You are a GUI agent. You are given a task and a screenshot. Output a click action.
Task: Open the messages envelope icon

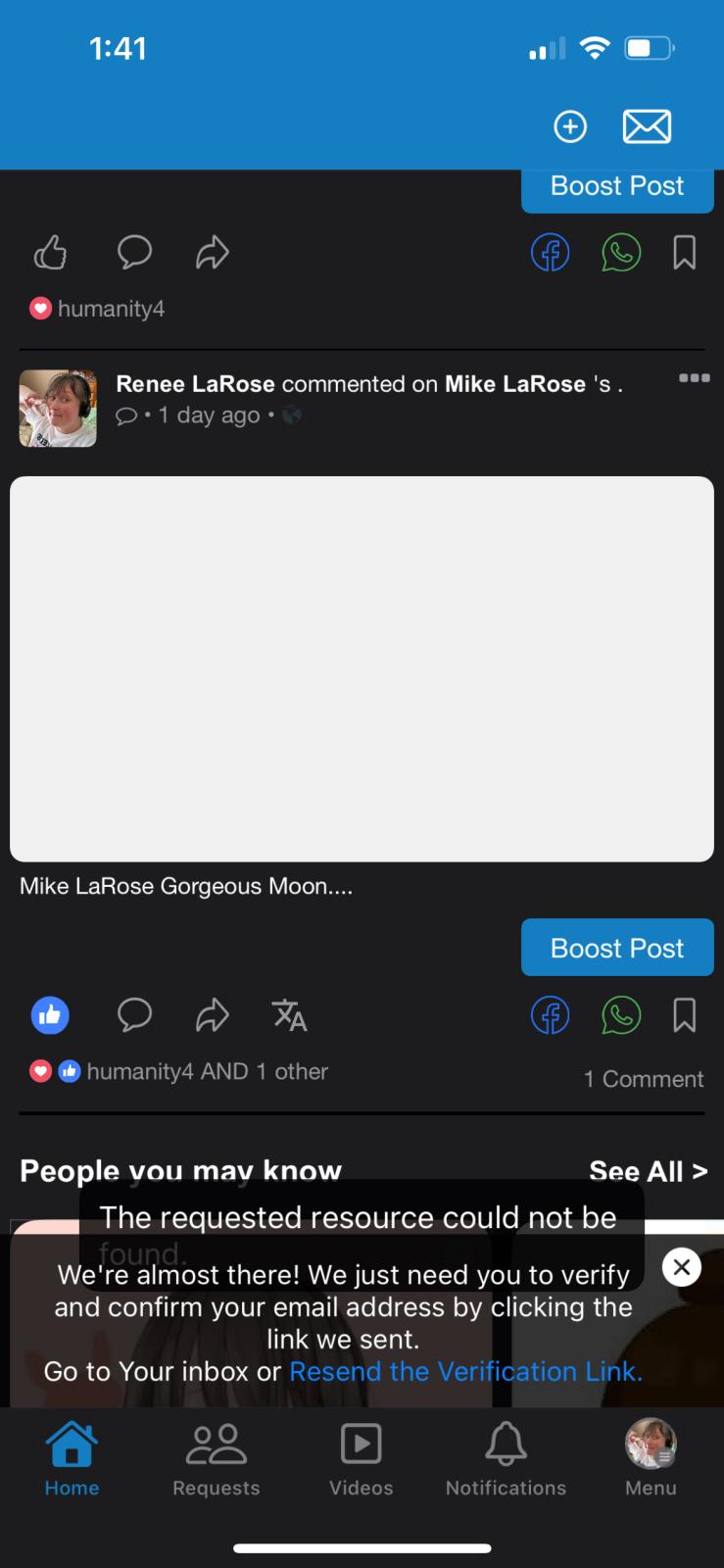647,126
